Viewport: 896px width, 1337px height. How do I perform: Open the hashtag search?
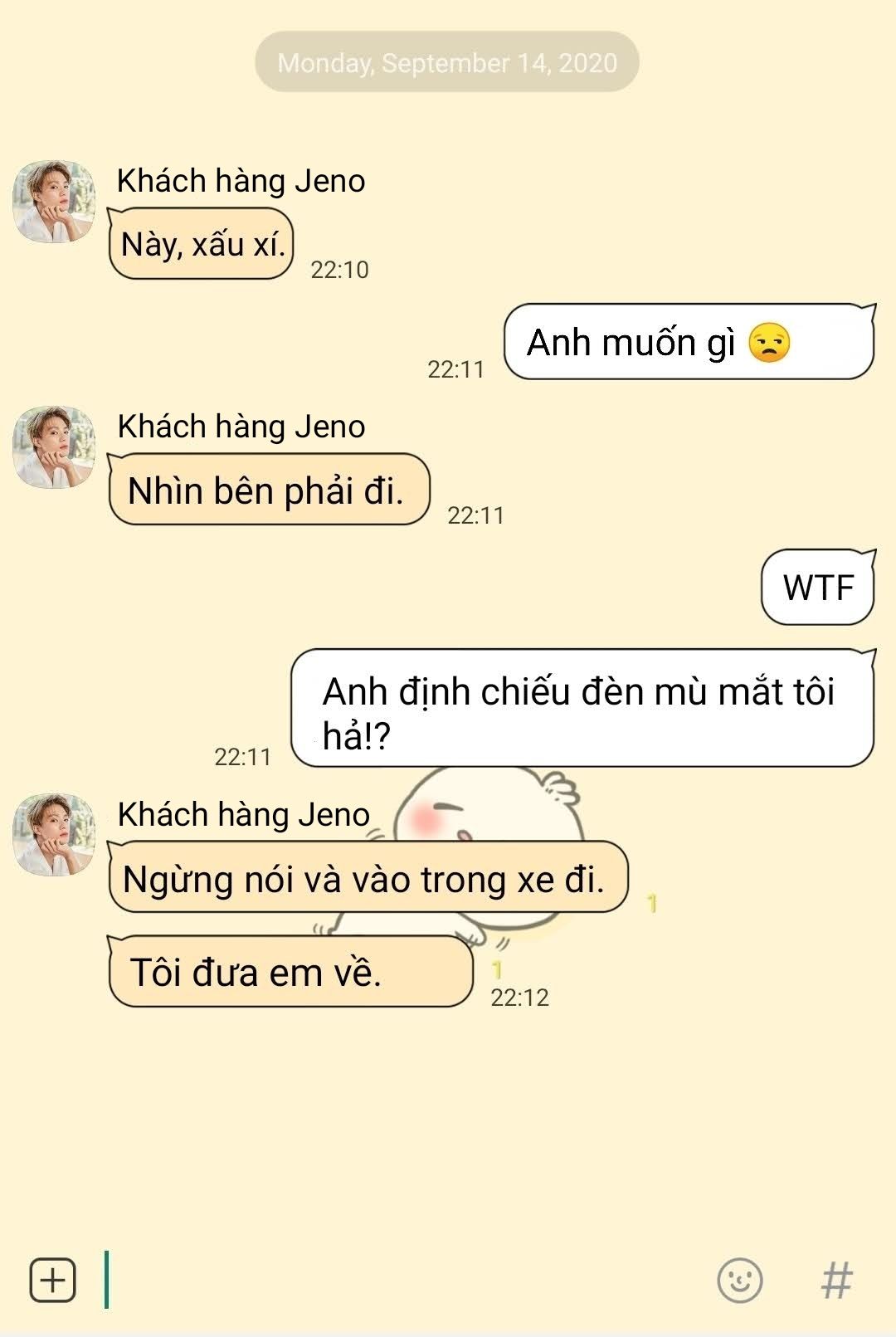(x=836, y=1280)
